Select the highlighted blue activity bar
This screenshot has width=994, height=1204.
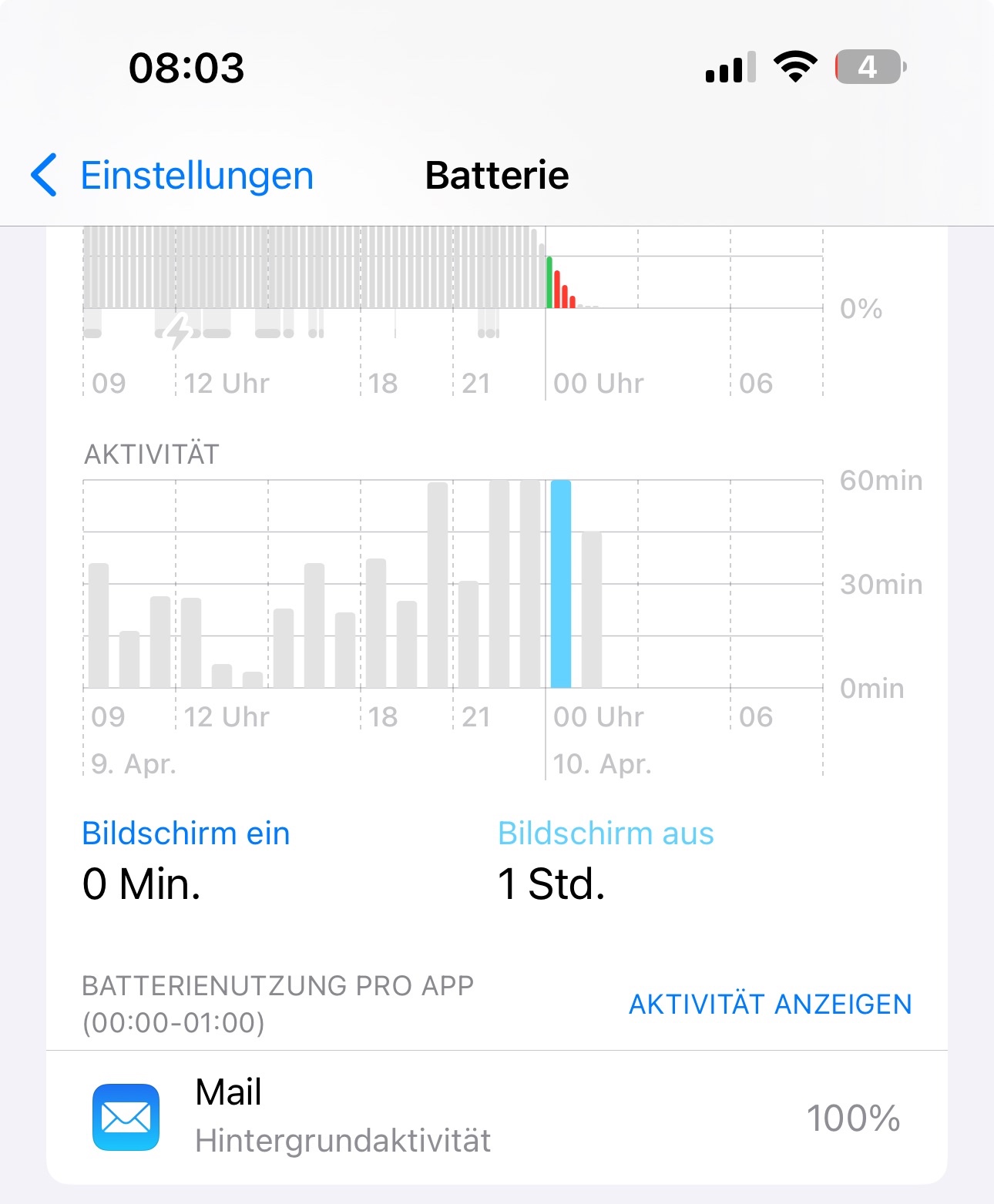(561, 584)
